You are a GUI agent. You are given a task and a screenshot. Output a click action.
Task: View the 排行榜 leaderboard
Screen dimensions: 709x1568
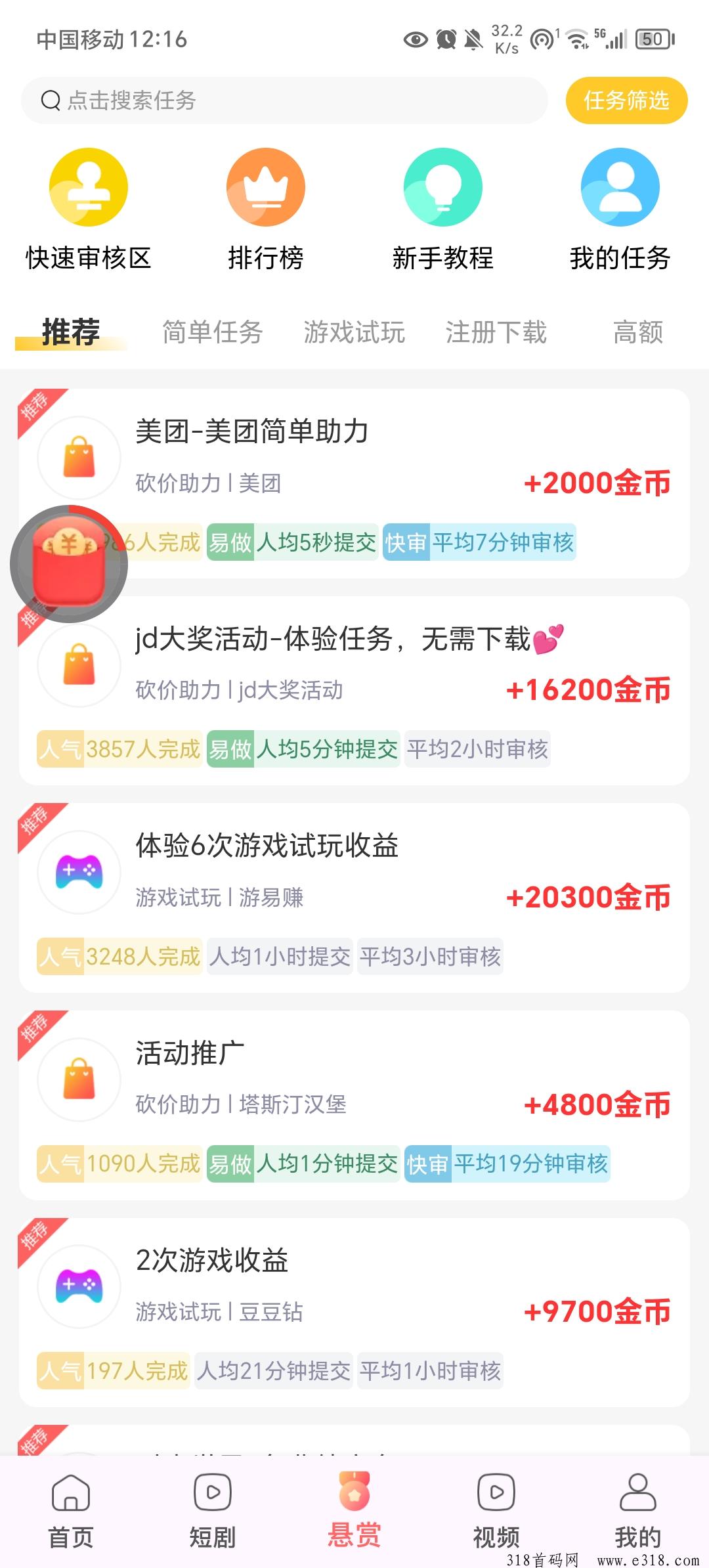(x=266, y=210)
